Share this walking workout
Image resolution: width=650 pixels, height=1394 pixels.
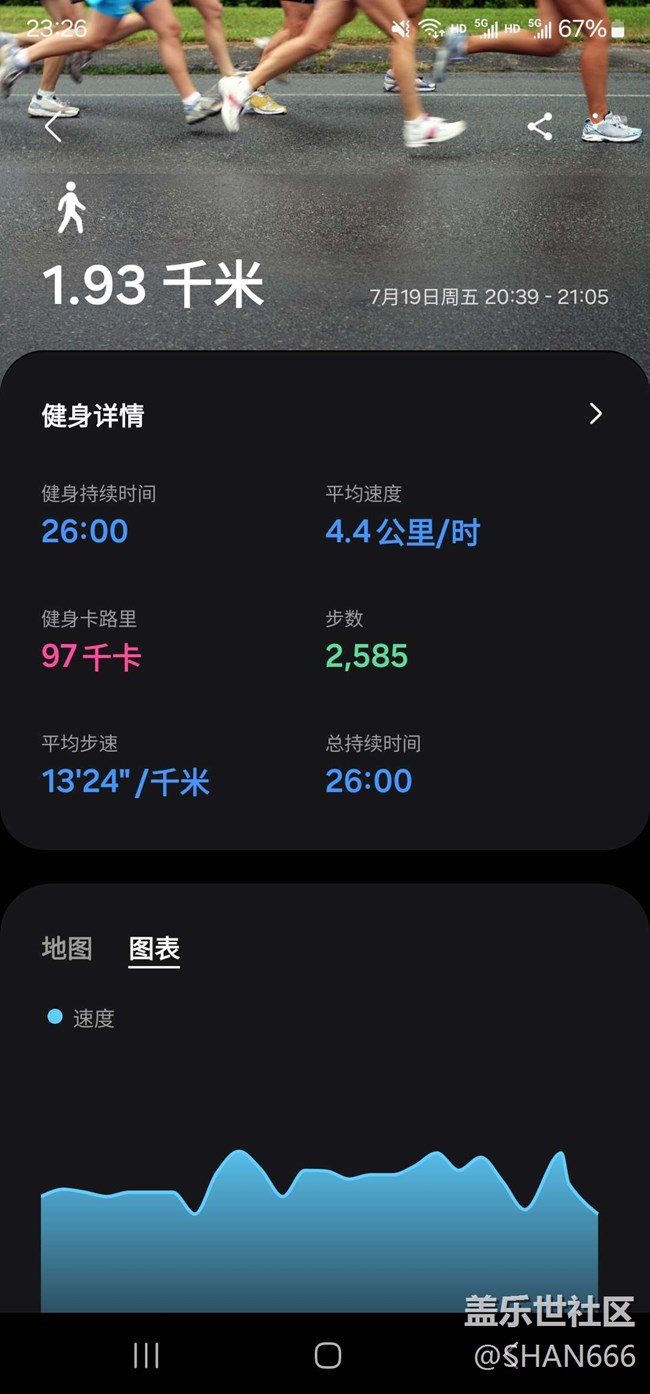pos(540,127)
